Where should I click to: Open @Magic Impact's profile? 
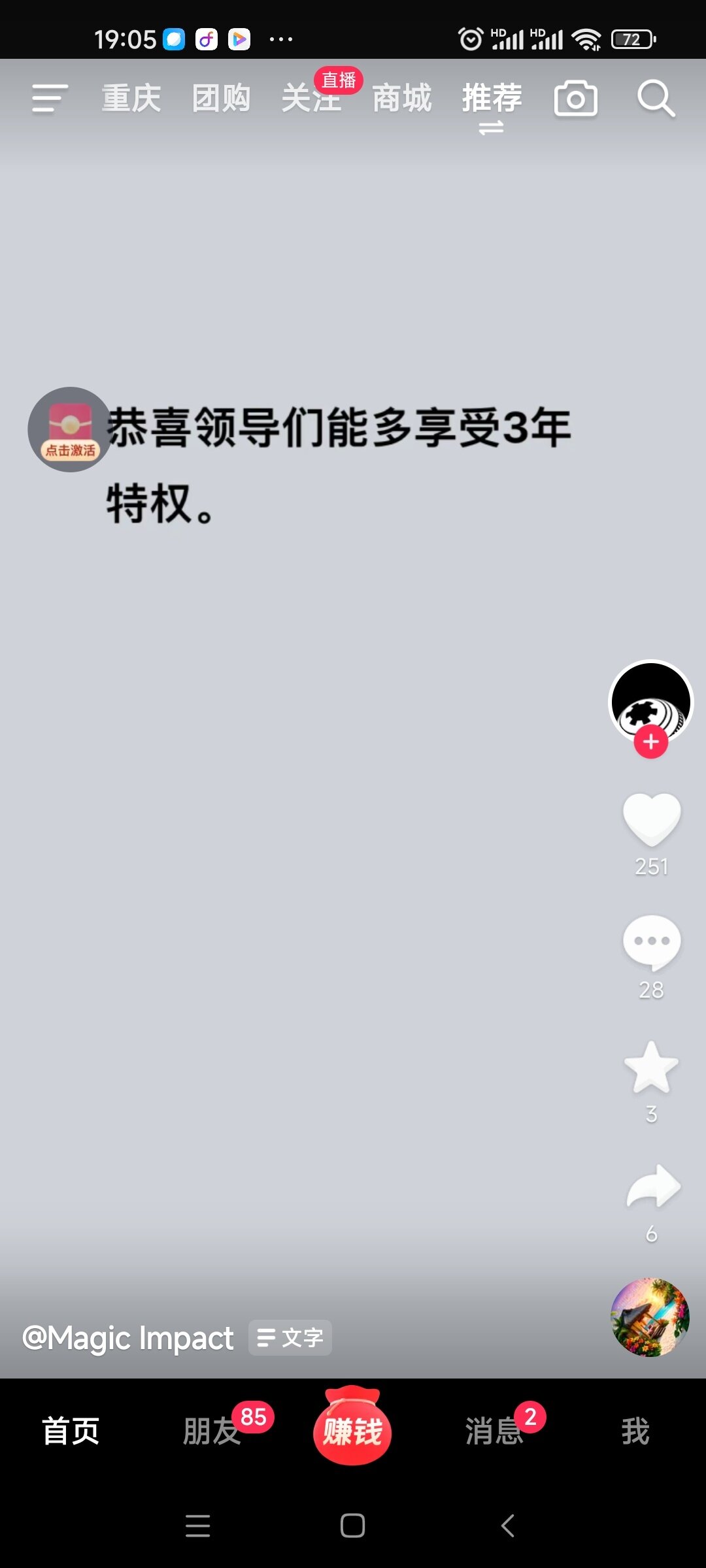tap(128, 1338)
